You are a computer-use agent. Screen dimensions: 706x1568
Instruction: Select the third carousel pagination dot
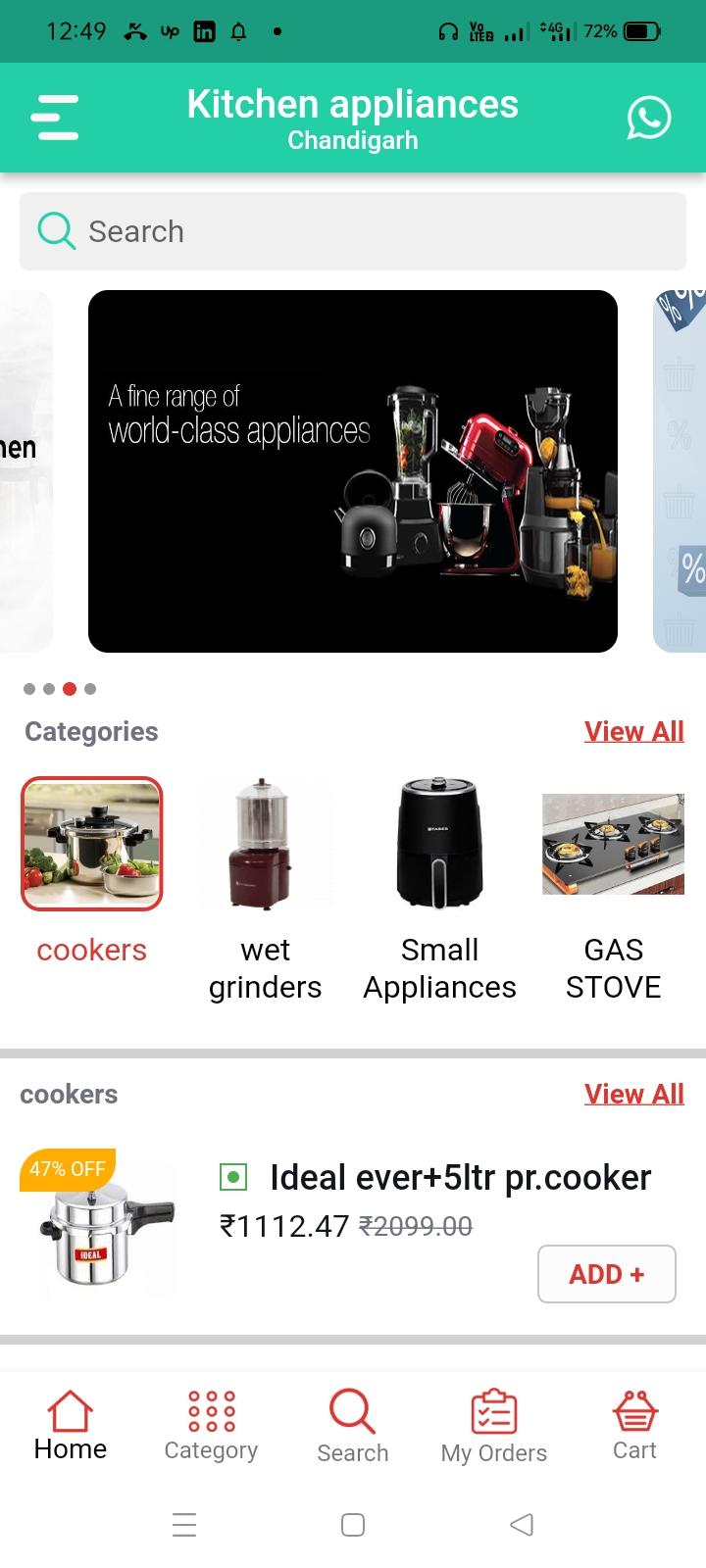tap(69, 689)
